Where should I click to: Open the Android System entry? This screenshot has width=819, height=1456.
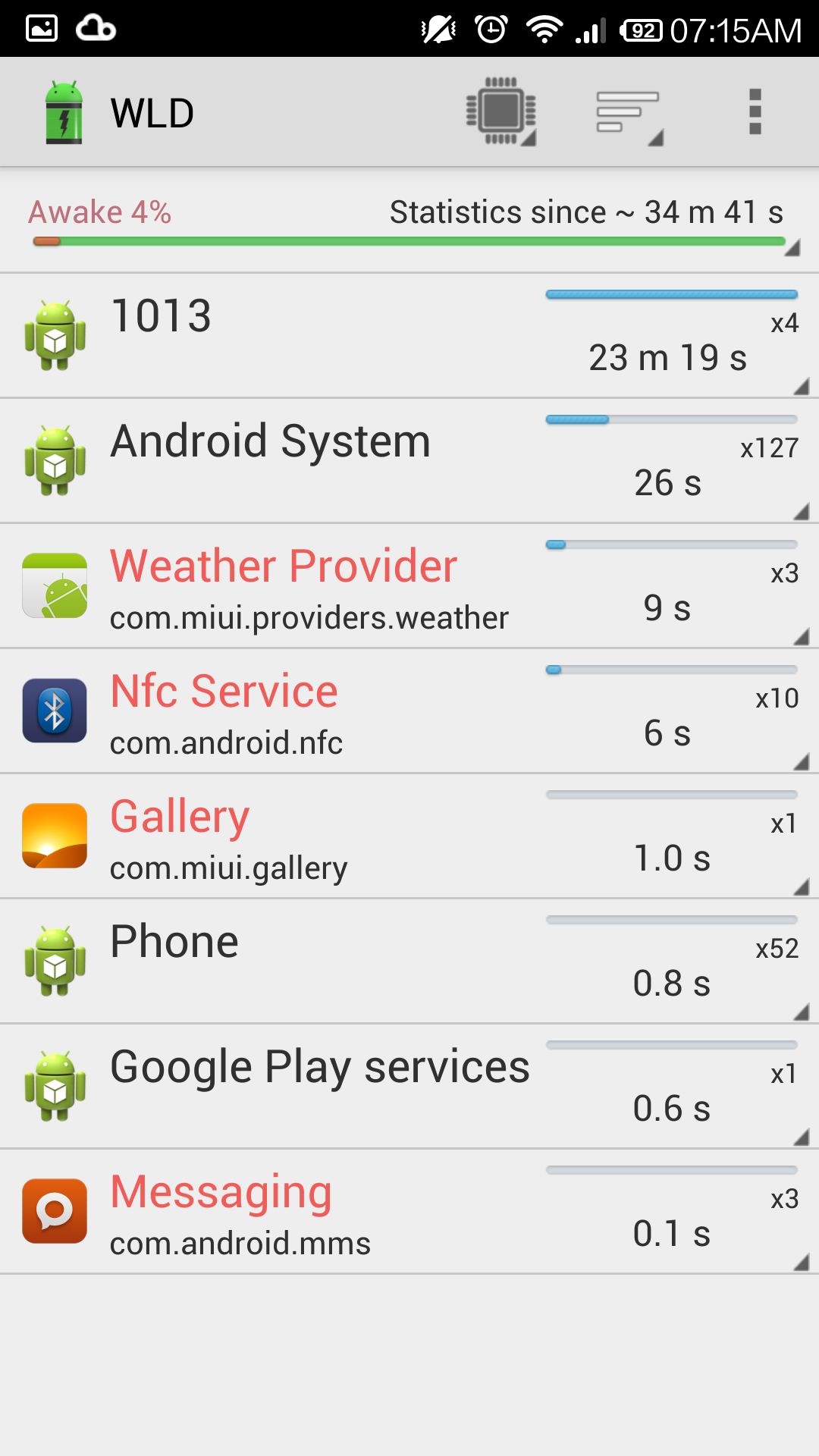409,461
